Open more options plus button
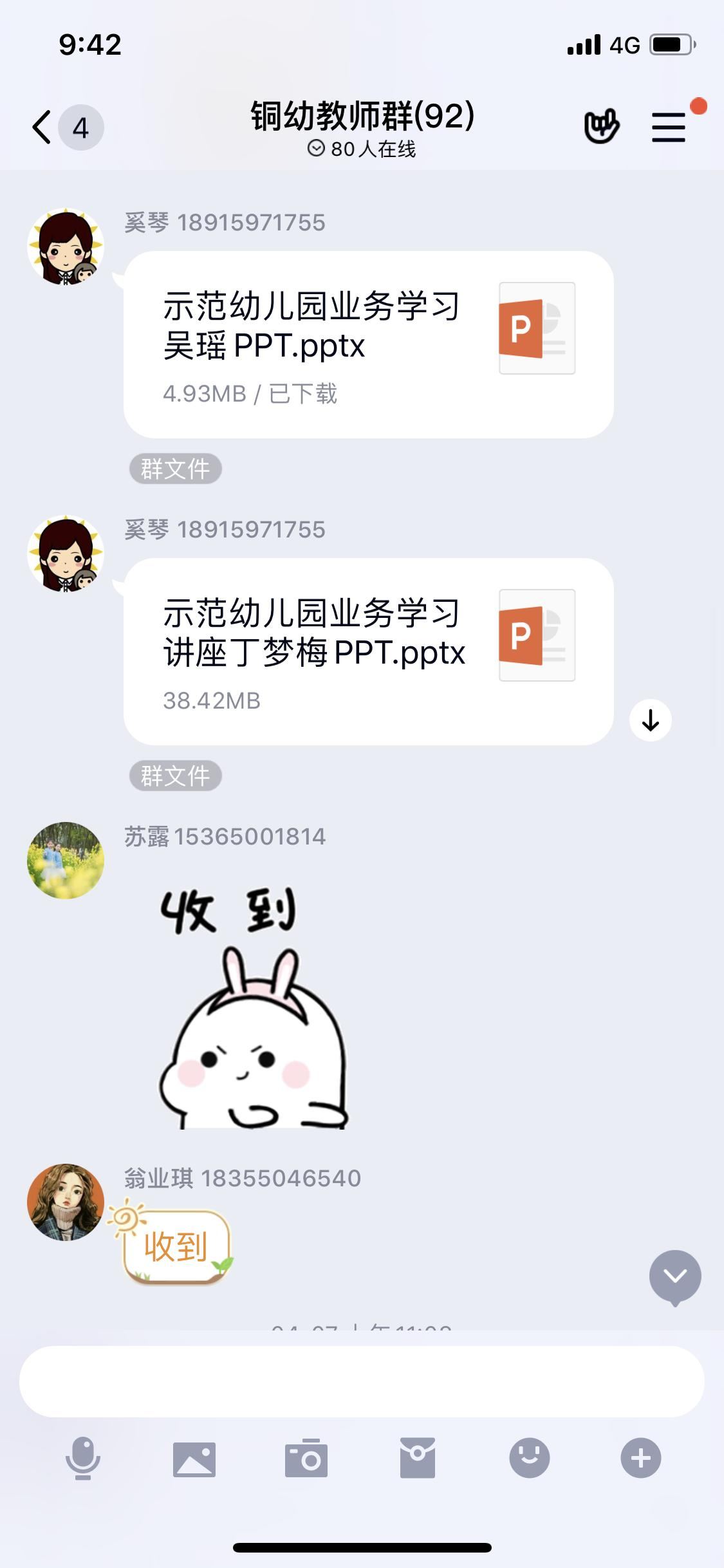Image resolution: width=724 pixels, height=1568 pixels. (x=640, y=1459)
